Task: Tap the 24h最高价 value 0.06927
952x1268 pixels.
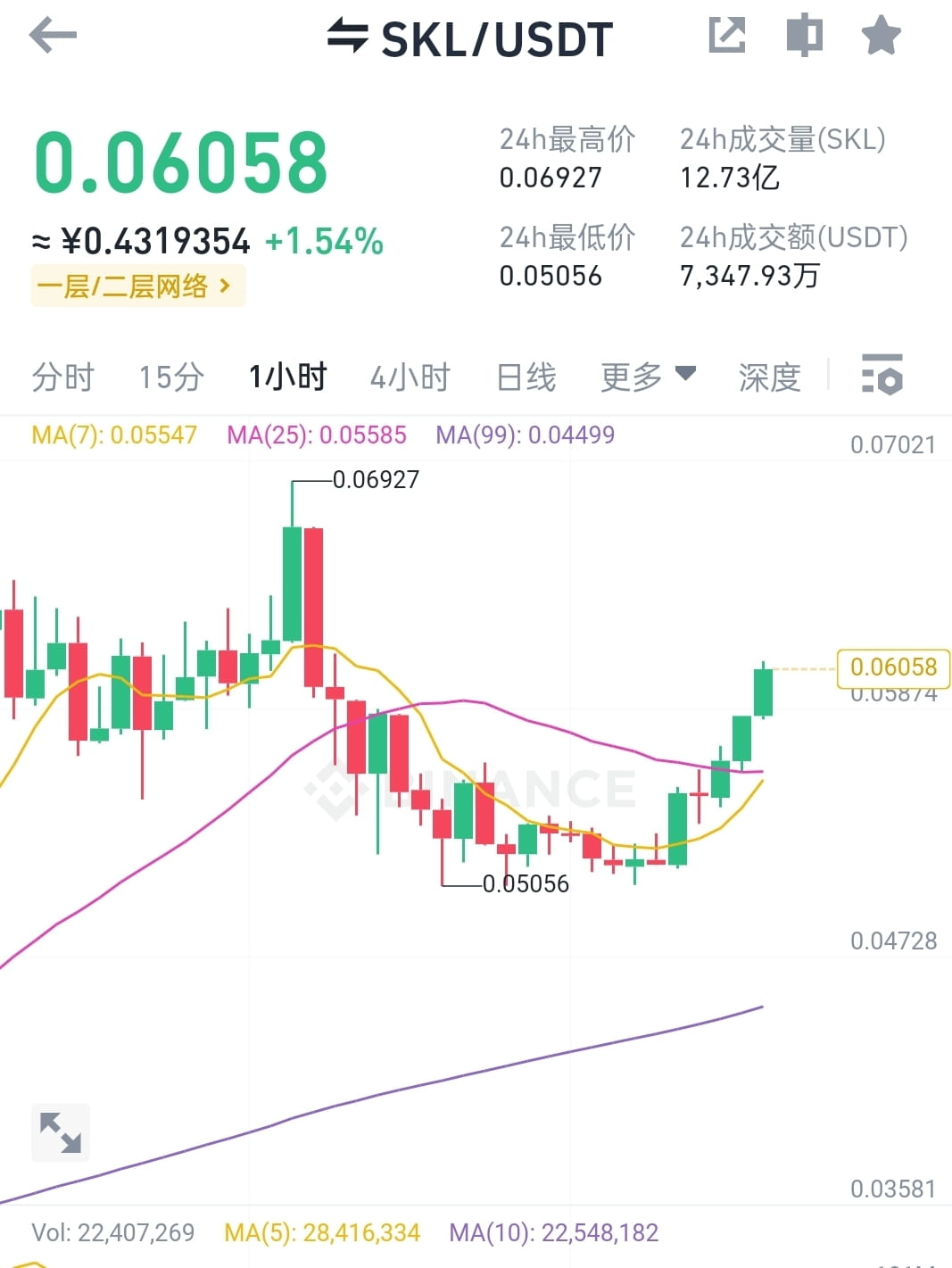Action: [x=551, y=178]
